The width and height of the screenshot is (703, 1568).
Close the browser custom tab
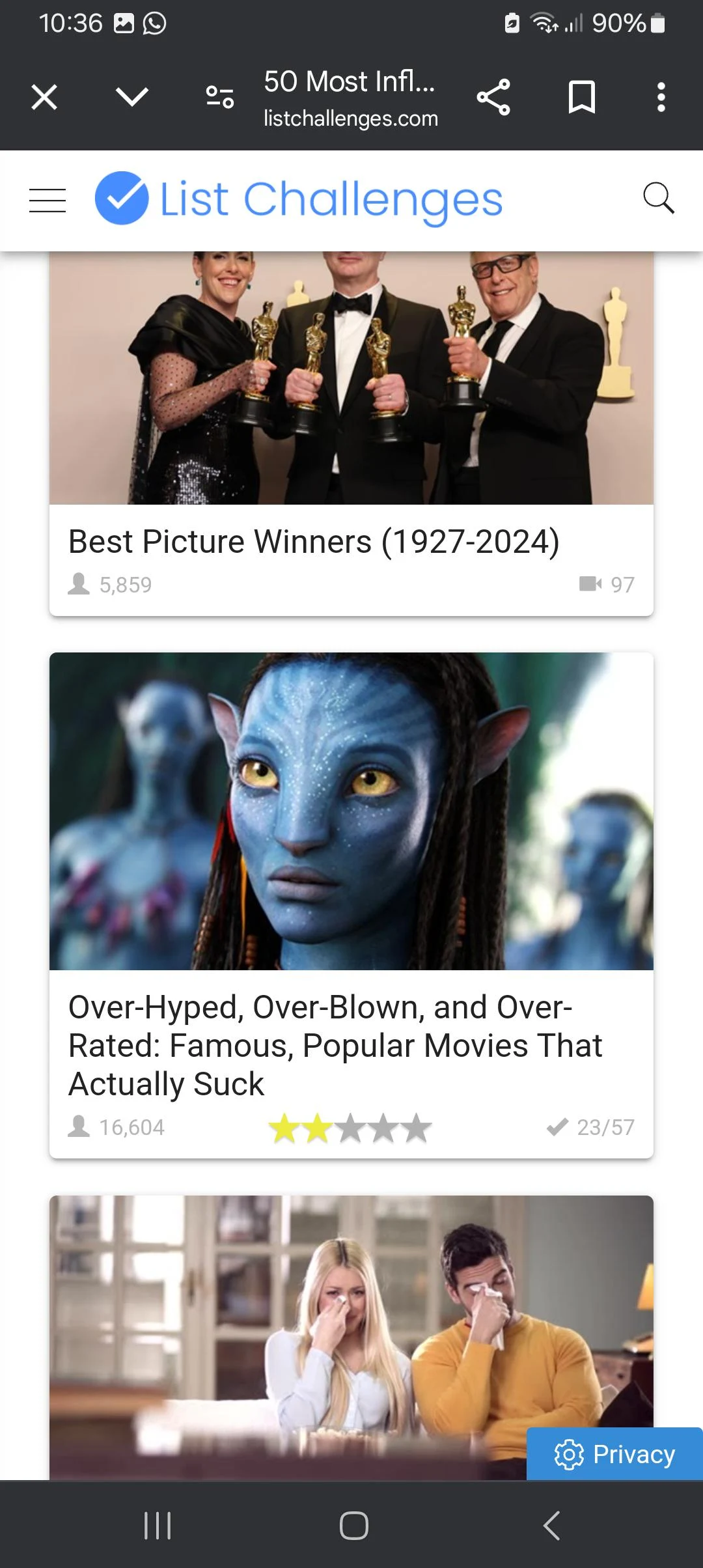click(x=44, y=98)
